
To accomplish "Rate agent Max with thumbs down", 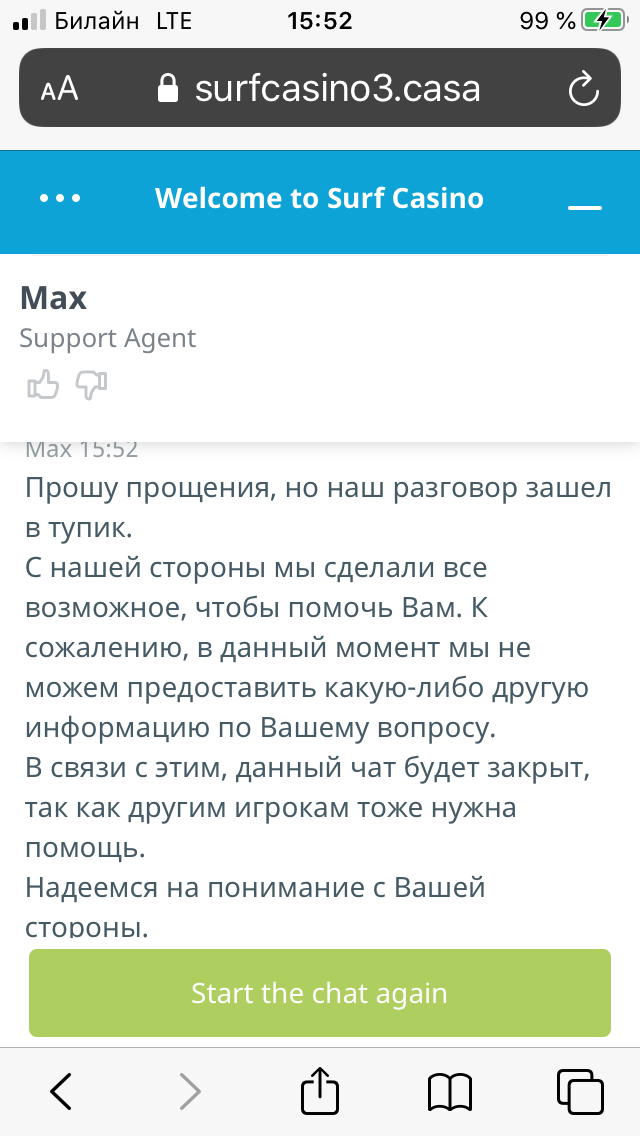I will (x=92, y=385).
